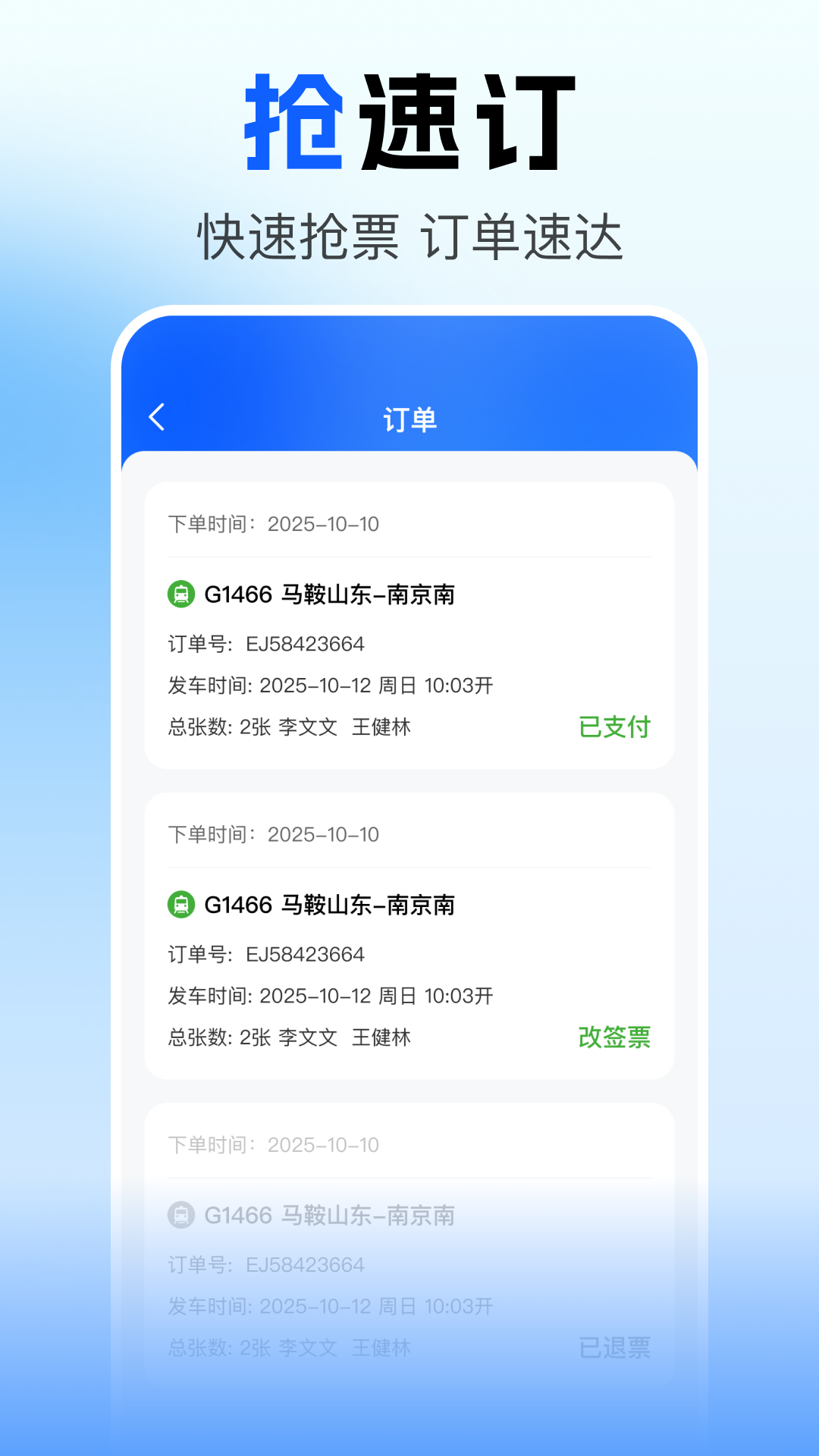Image resolution: width=819 pixels, height=1456 pixels.
Task: Click the faded bottom order card
Action: coord(409,1244)
